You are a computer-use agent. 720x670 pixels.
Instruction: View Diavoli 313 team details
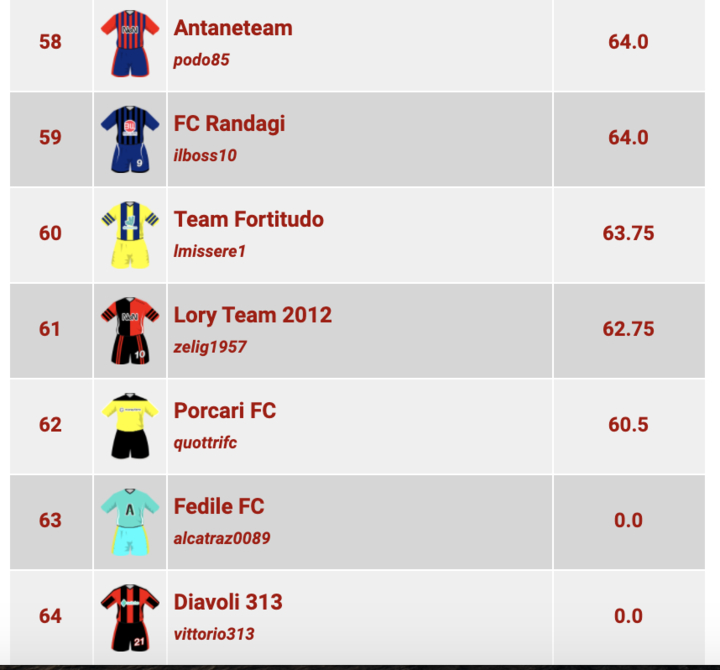click(228, 602)
